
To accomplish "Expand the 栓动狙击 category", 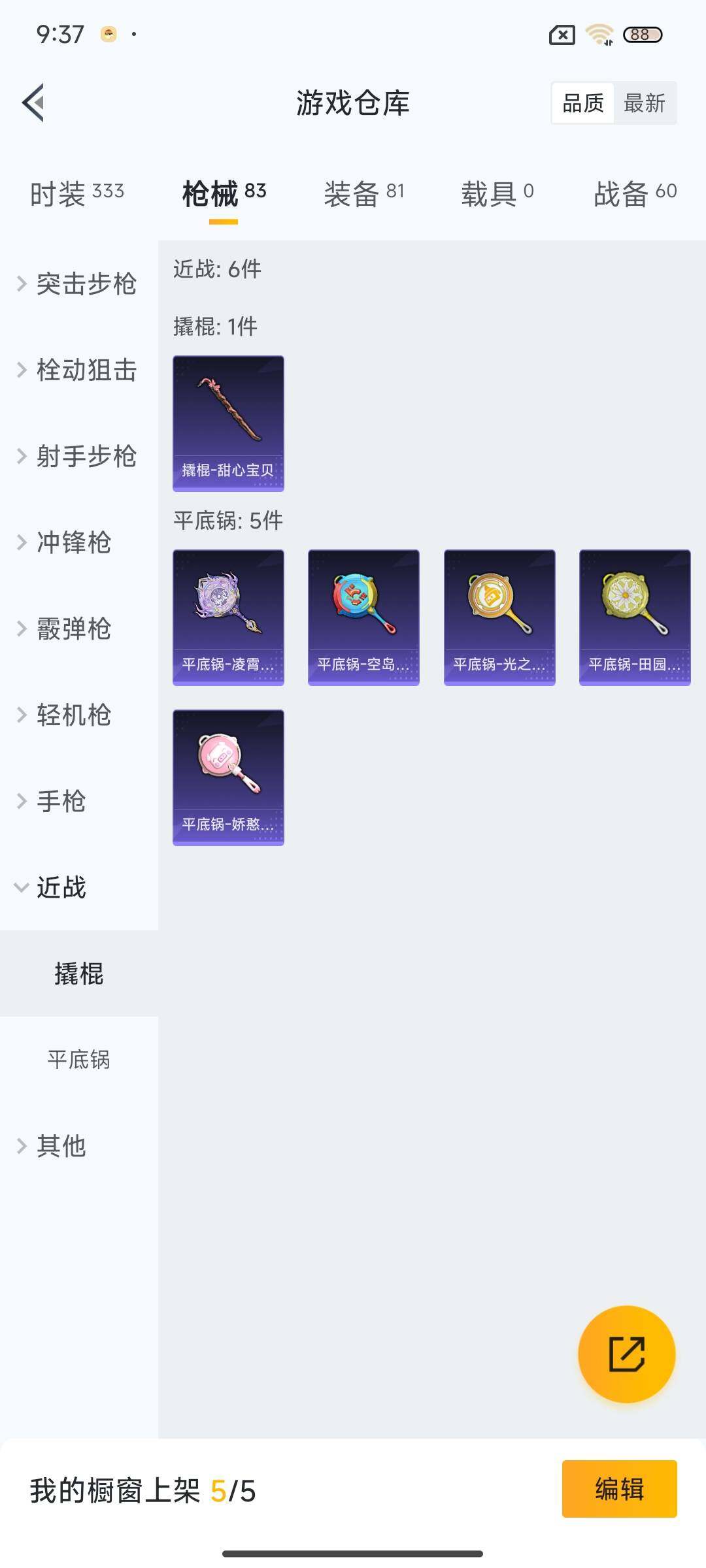I will tap(78, 370).
